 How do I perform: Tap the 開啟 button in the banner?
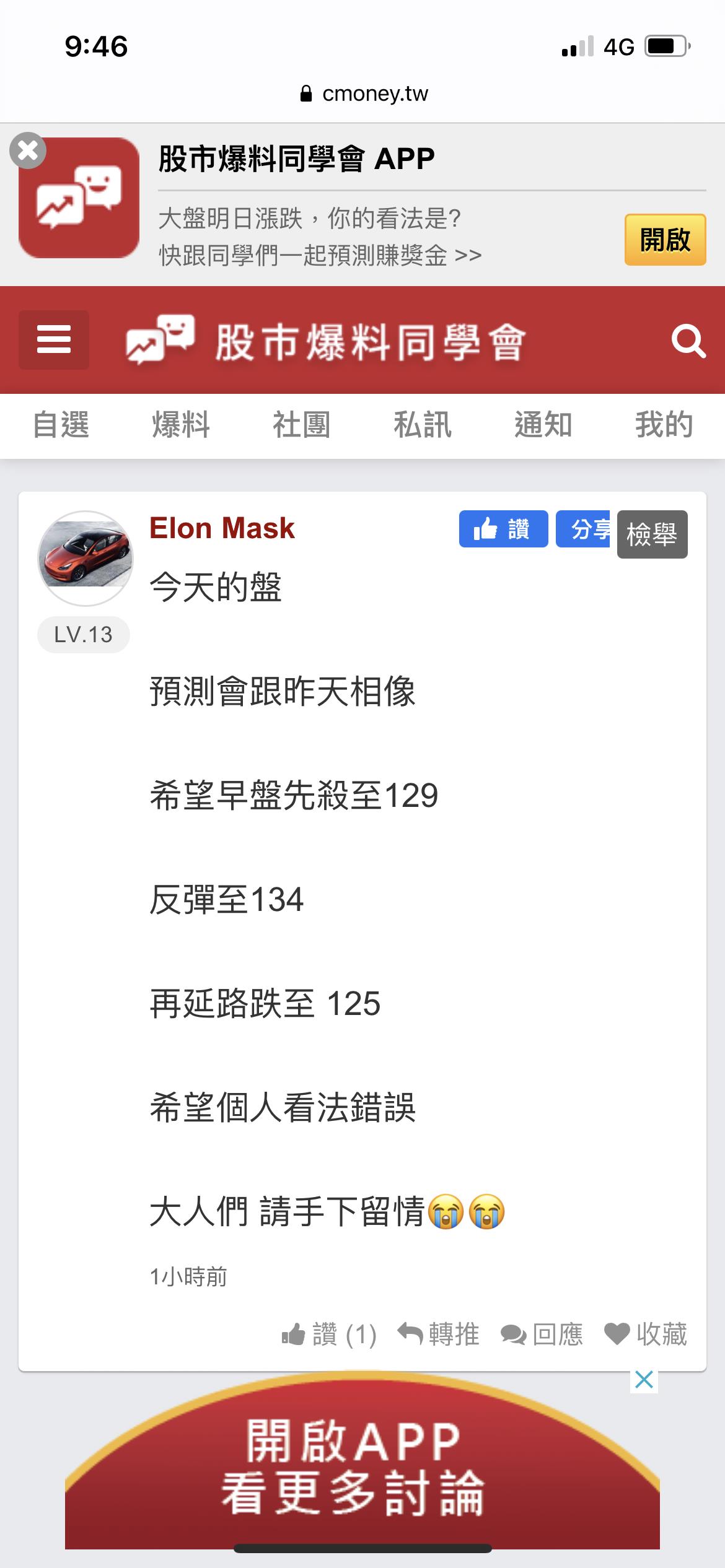[665, 240]
